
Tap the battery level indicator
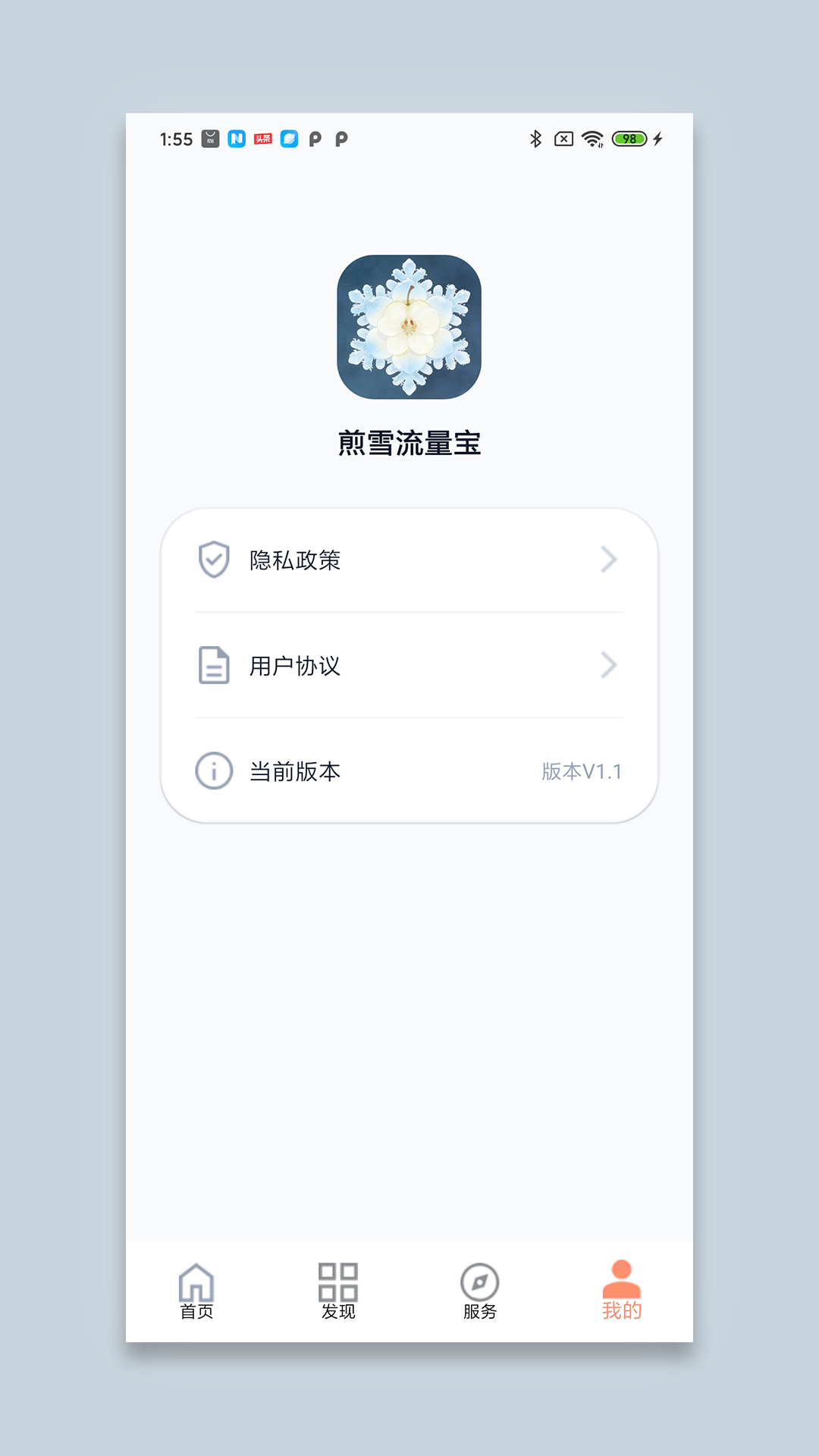(629, 140)
